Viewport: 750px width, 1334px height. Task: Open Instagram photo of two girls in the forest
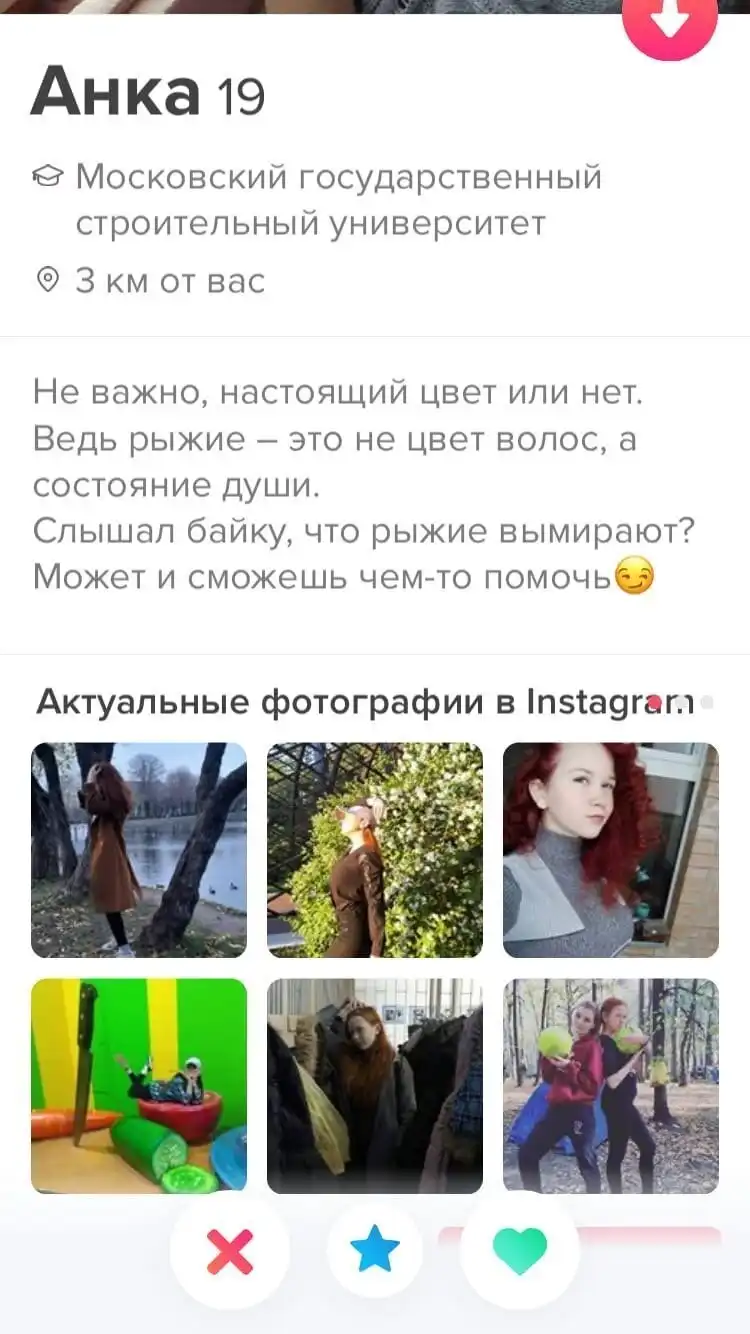coord(610,1085)
